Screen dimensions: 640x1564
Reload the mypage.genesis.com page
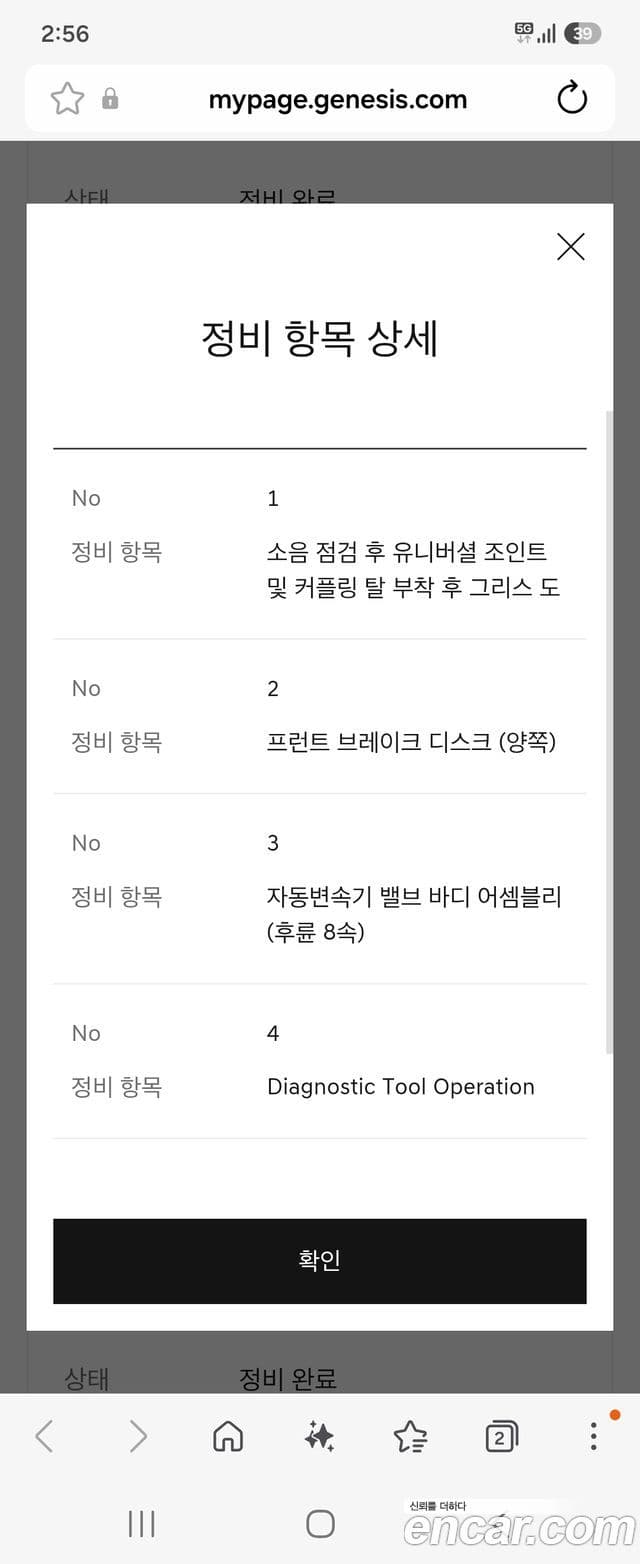pyautogui.click(x=572, y=99)
